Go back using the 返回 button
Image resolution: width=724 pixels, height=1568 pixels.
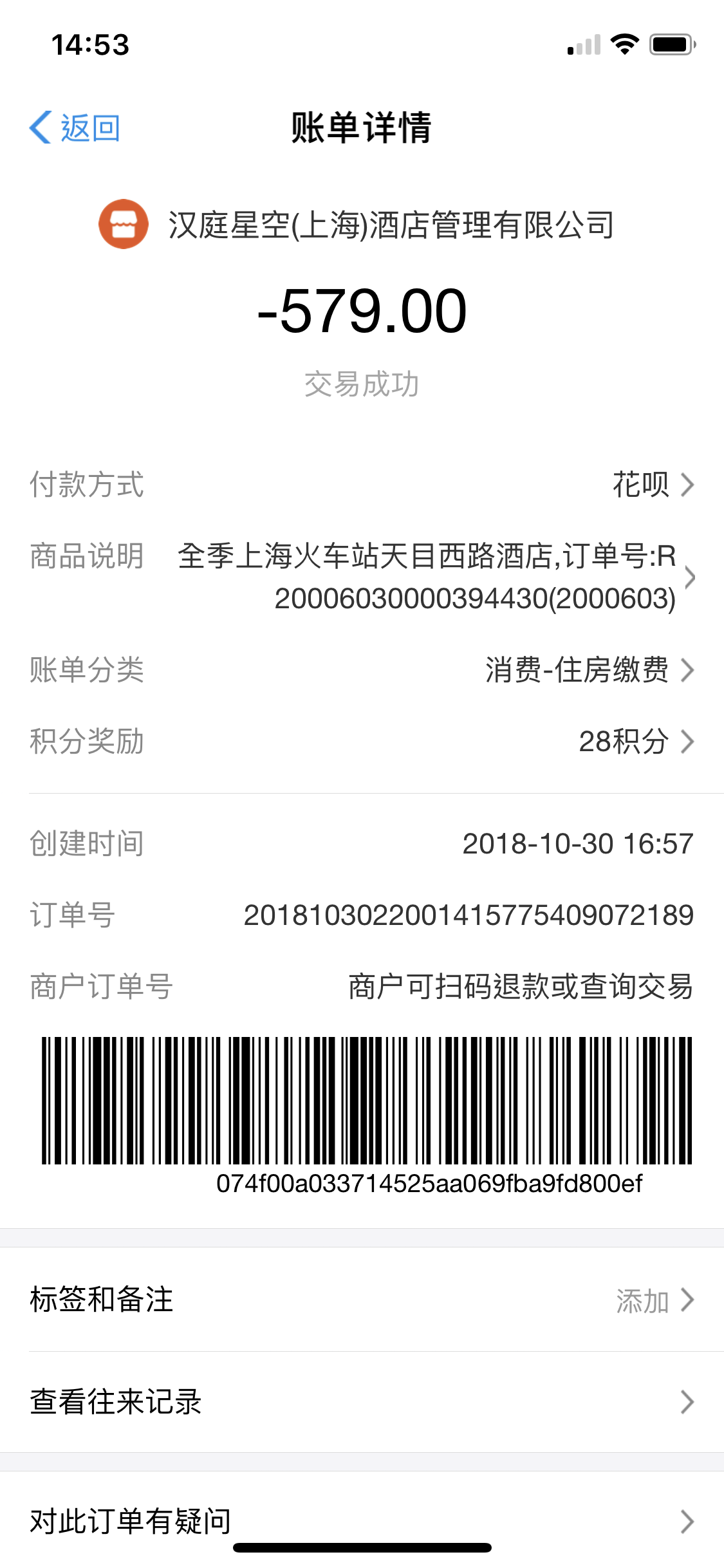pos(75,127)
